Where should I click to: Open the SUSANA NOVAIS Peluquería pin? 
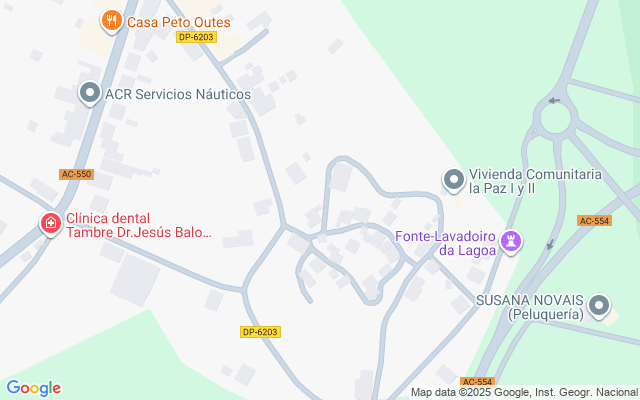tap(599, 306)
